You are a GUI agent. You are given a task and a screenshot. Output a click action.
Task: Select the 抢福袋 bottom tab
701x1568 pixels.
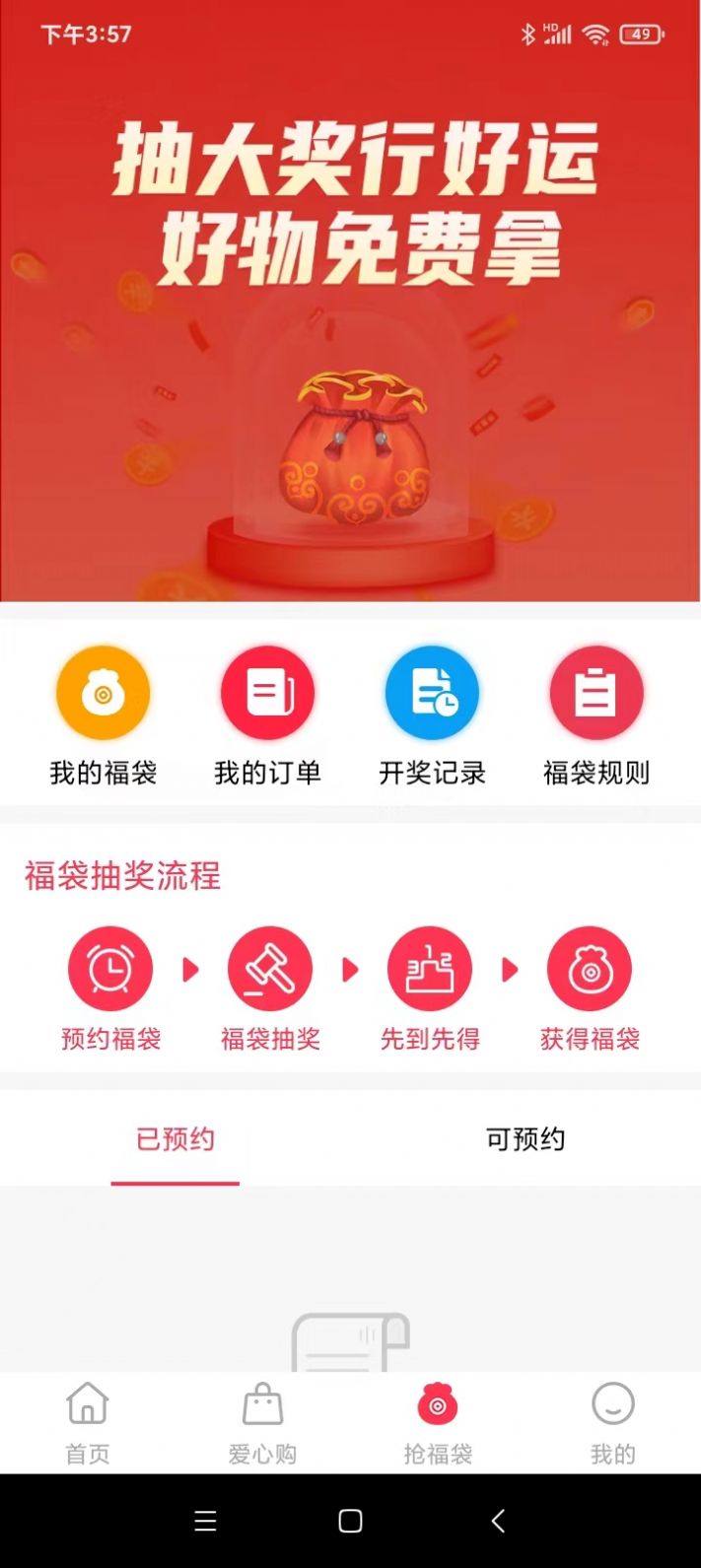tap(438, 1422)
